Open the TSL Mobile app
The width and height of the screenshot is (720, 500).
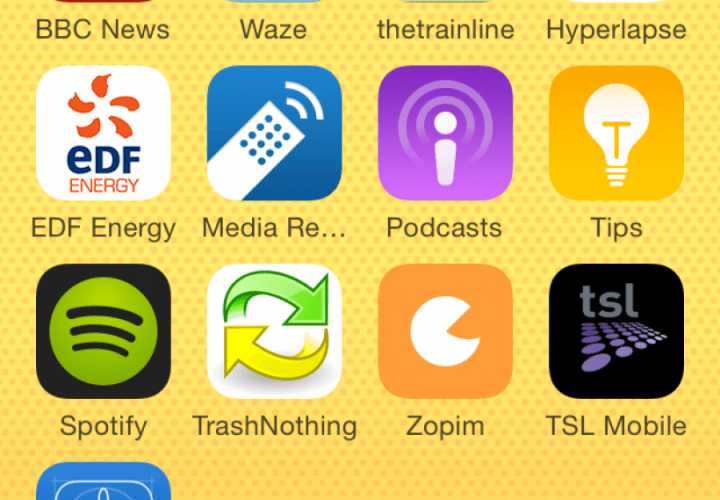click(616, 331)
